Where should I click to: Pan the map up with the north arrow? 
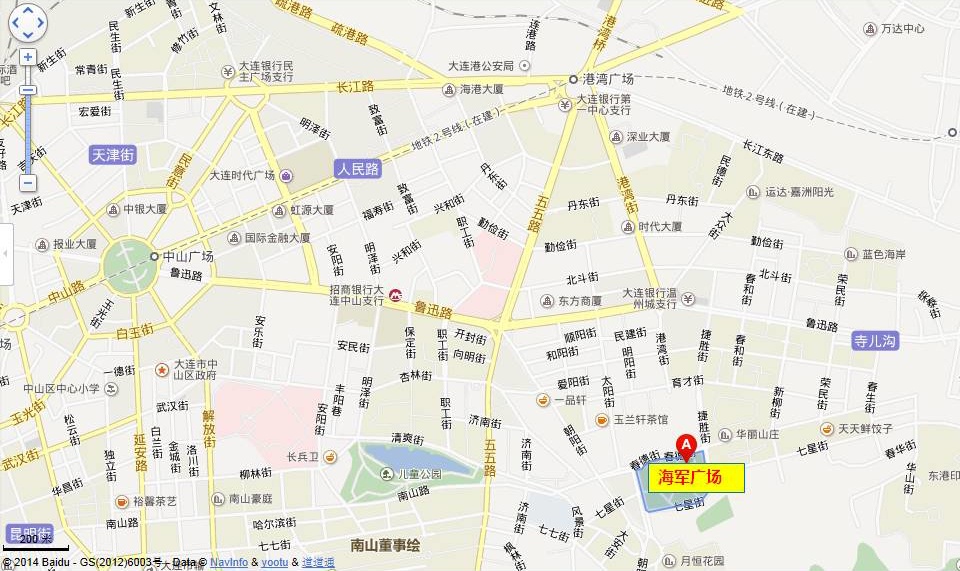(x=28, y=11)
